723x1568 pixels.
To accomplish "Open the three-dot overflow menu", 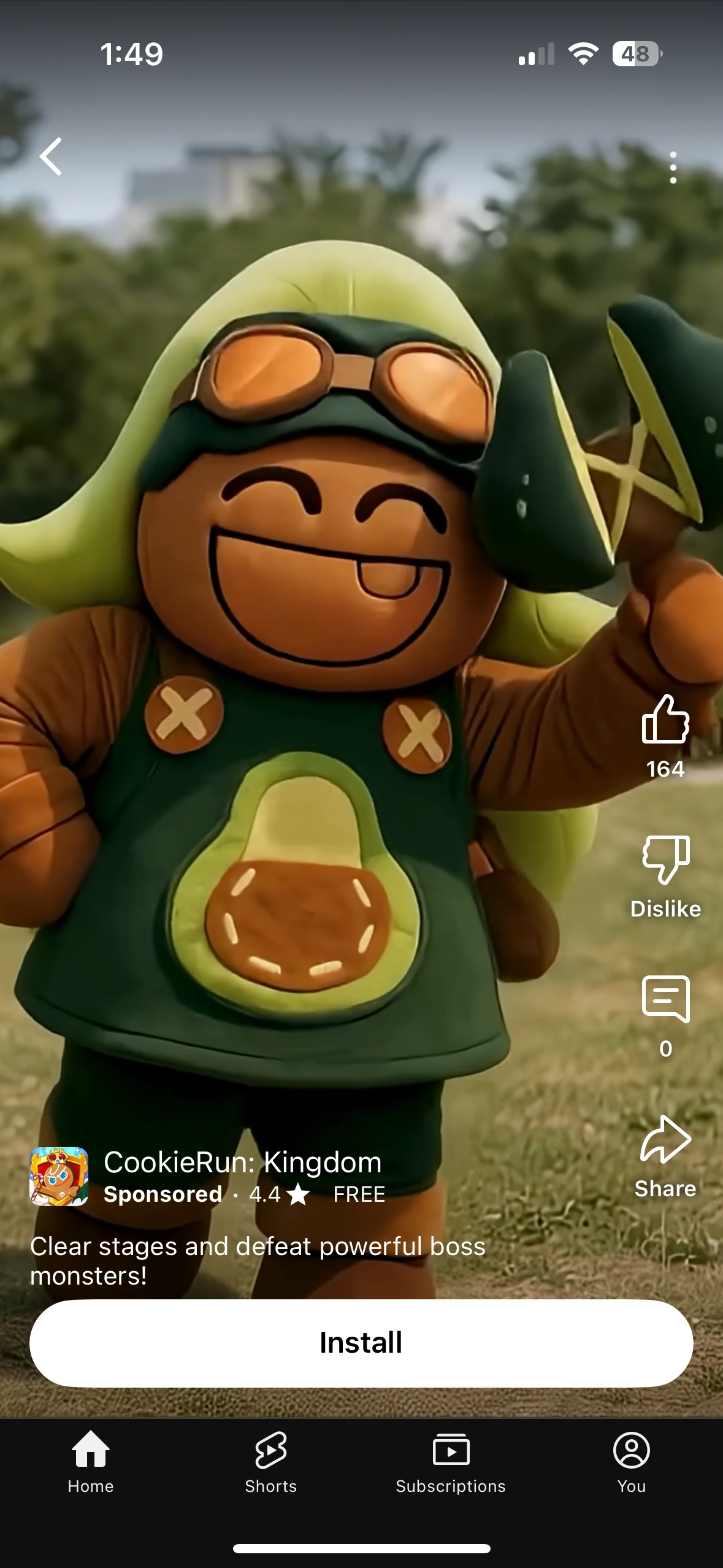I will pyautogui.click(x=673, y=167).
